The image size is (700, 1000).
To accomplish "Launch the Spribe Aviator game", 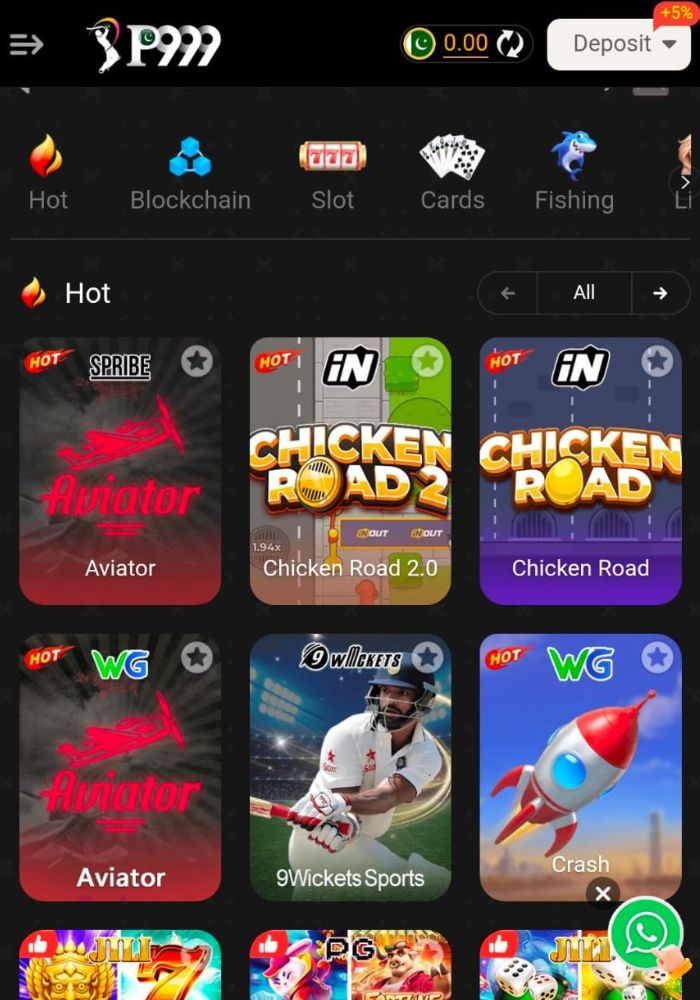I will tap(120, 470).
